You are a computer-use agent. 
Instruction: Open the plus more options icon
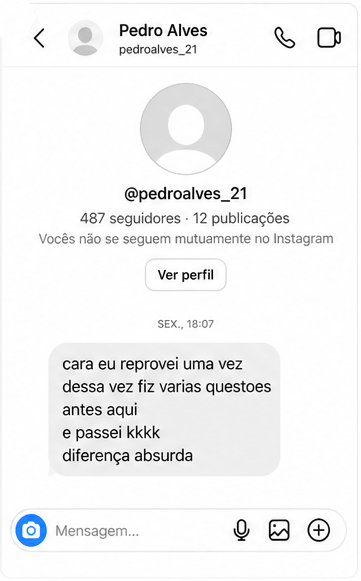point(319,530)
